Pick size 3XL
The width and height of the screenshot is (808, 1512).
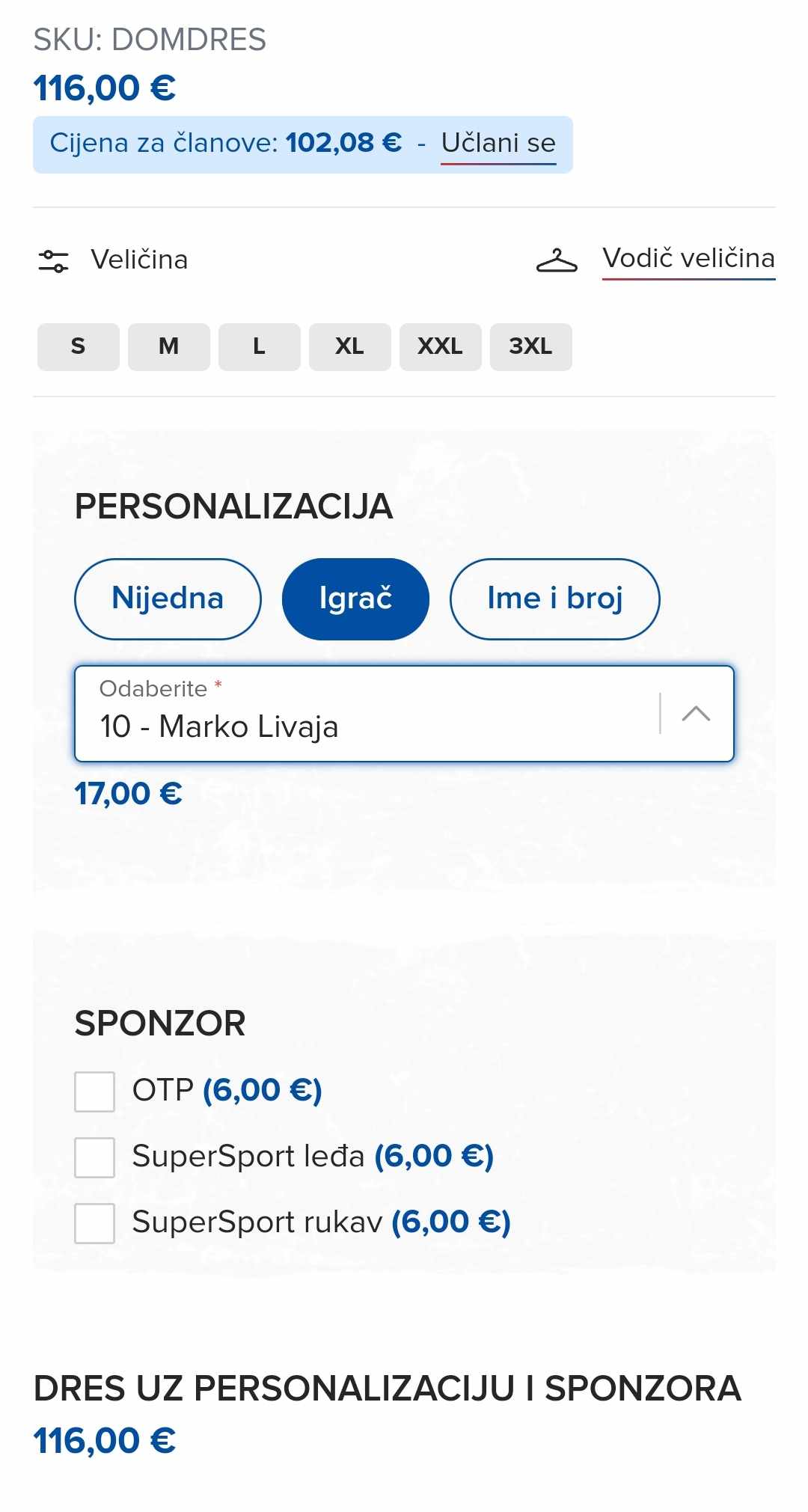531,346
